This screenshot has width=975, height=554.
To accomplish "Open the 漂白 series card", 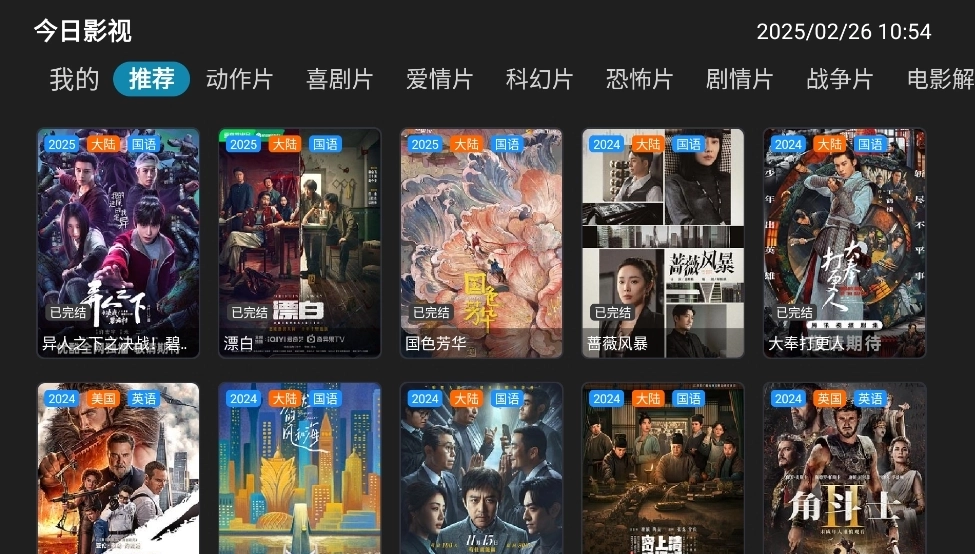I will 300,243.
